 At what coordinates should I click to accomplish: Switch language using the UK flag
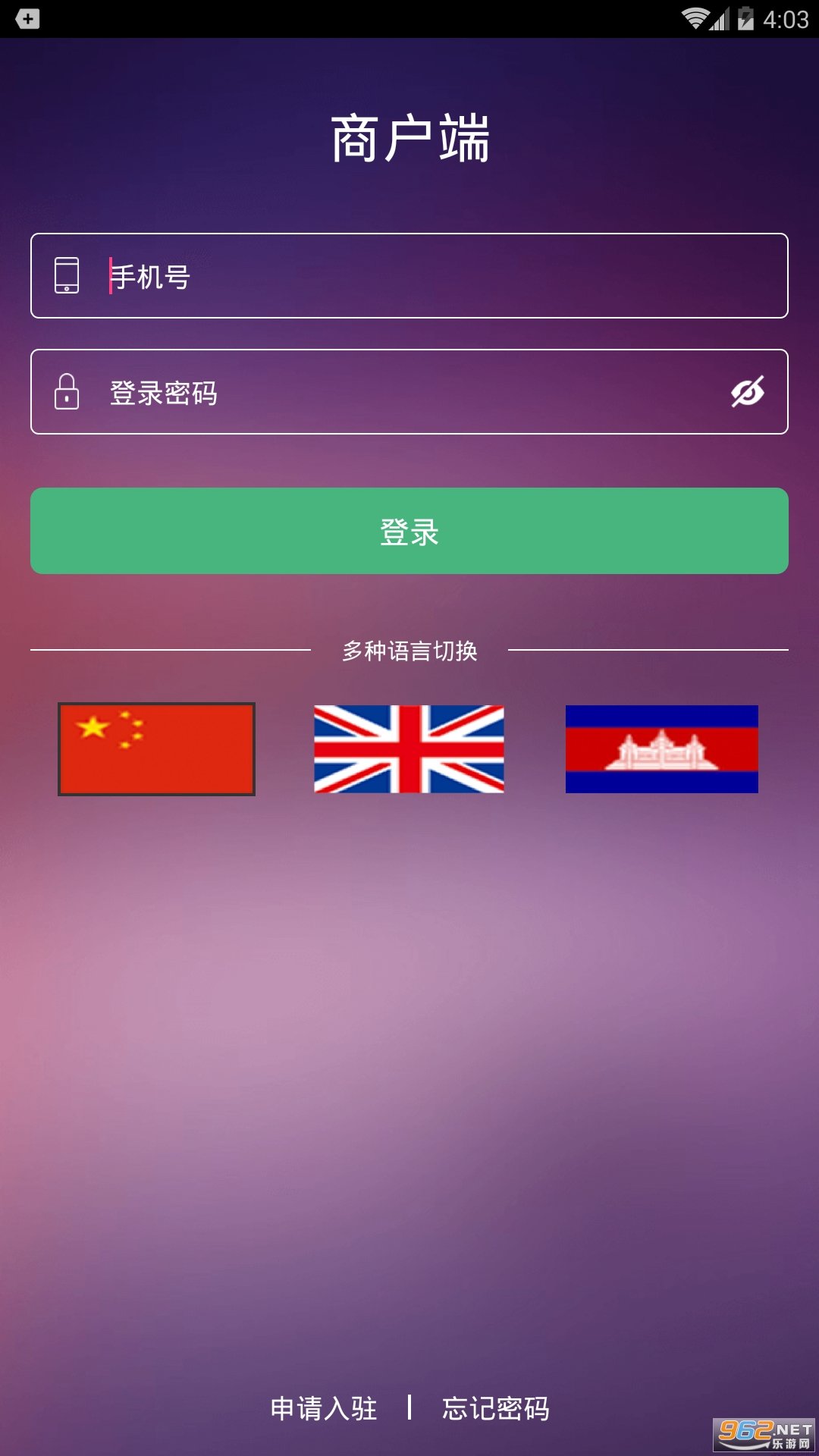click(x=409, y=749)
